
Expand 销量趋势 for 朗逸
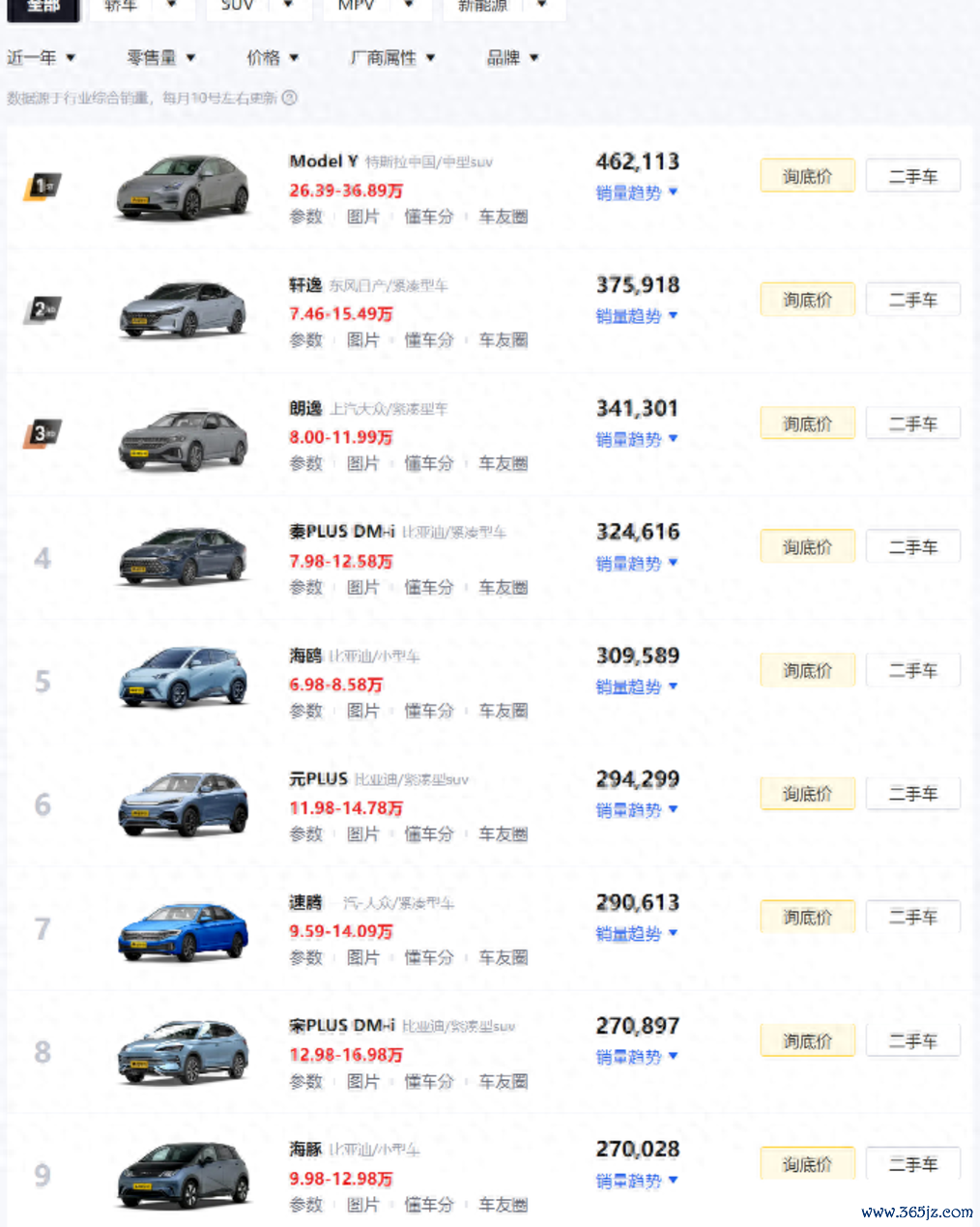(x=636, y=440)
